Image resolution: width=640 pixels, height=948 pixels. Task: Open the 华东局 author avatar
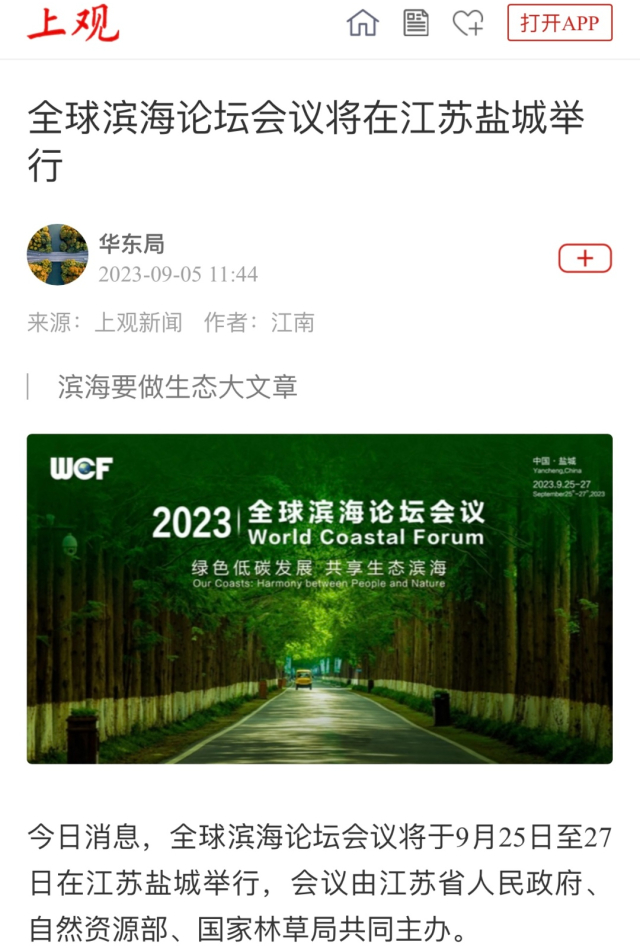[57, 255]
